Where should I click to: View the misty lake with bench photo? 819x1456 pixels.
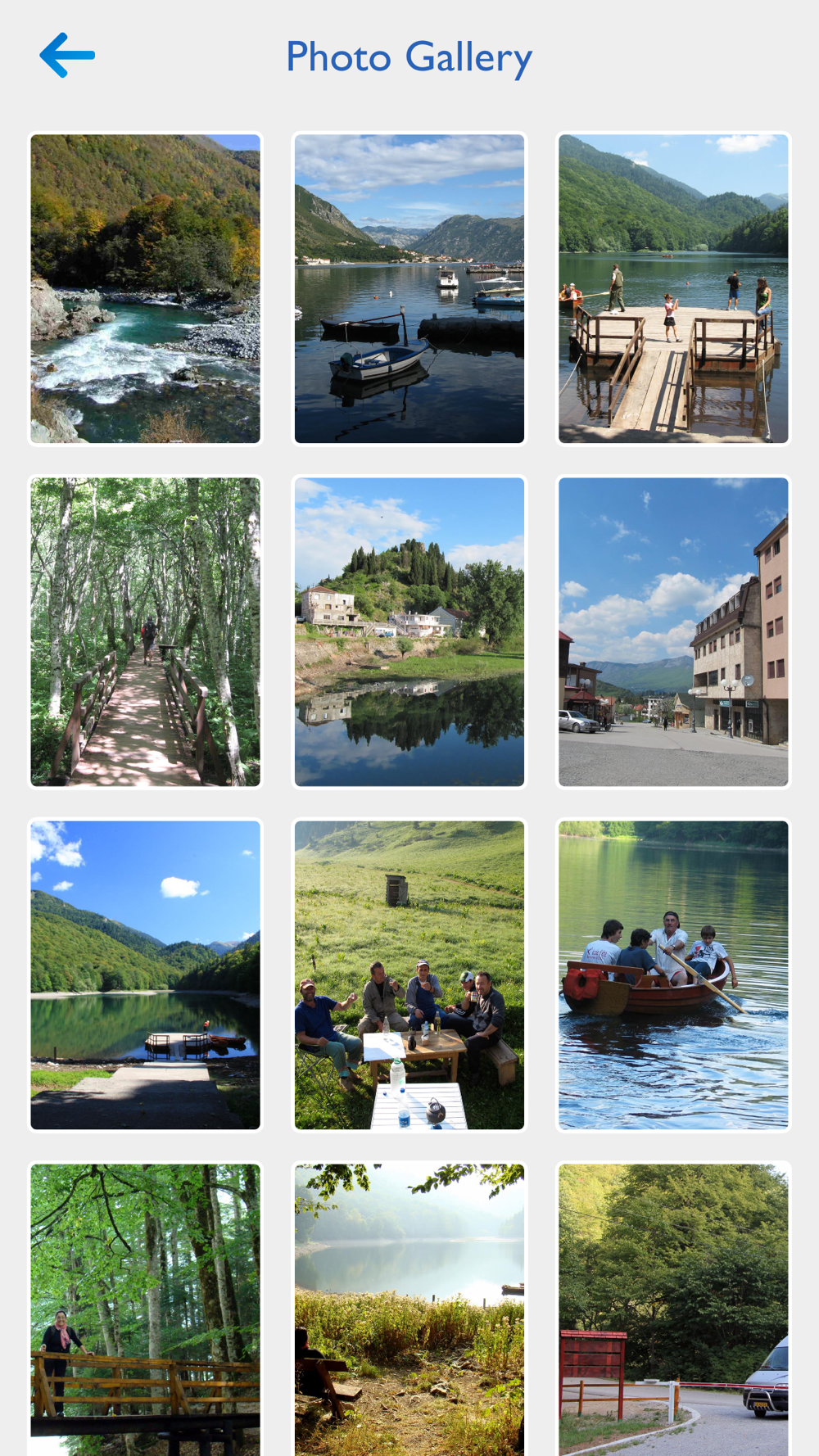point(409,1309)
